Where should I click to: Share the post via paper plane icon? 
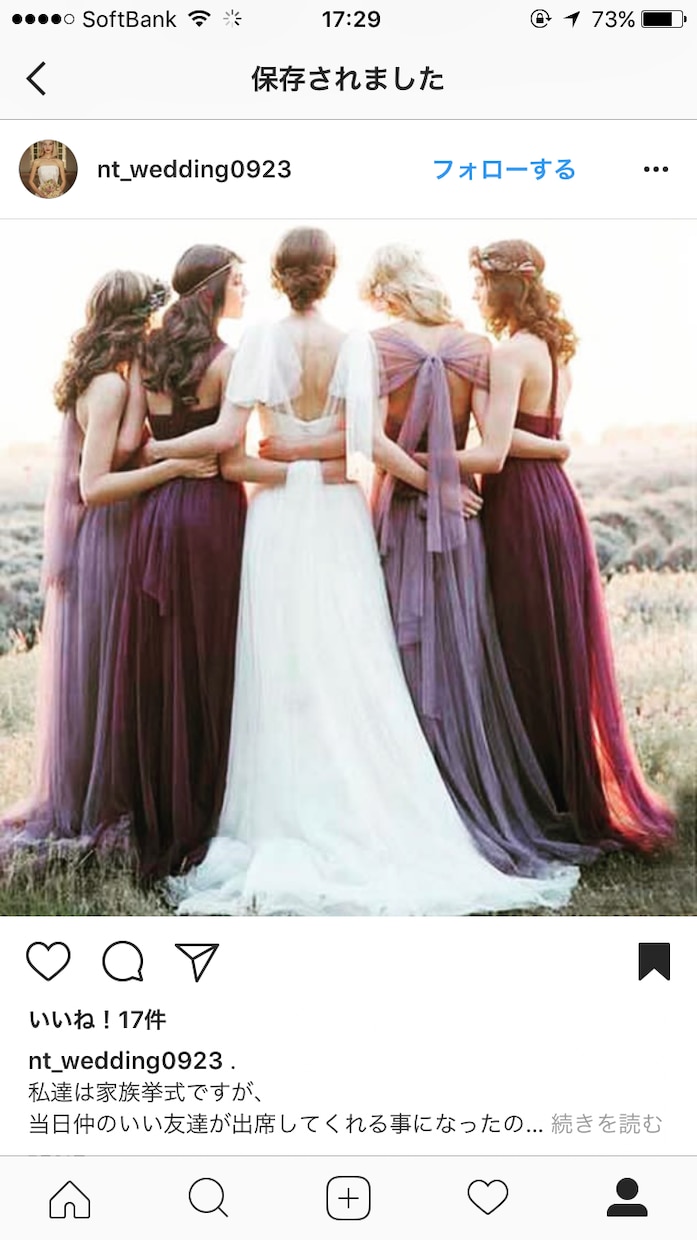tap(197, 961)
